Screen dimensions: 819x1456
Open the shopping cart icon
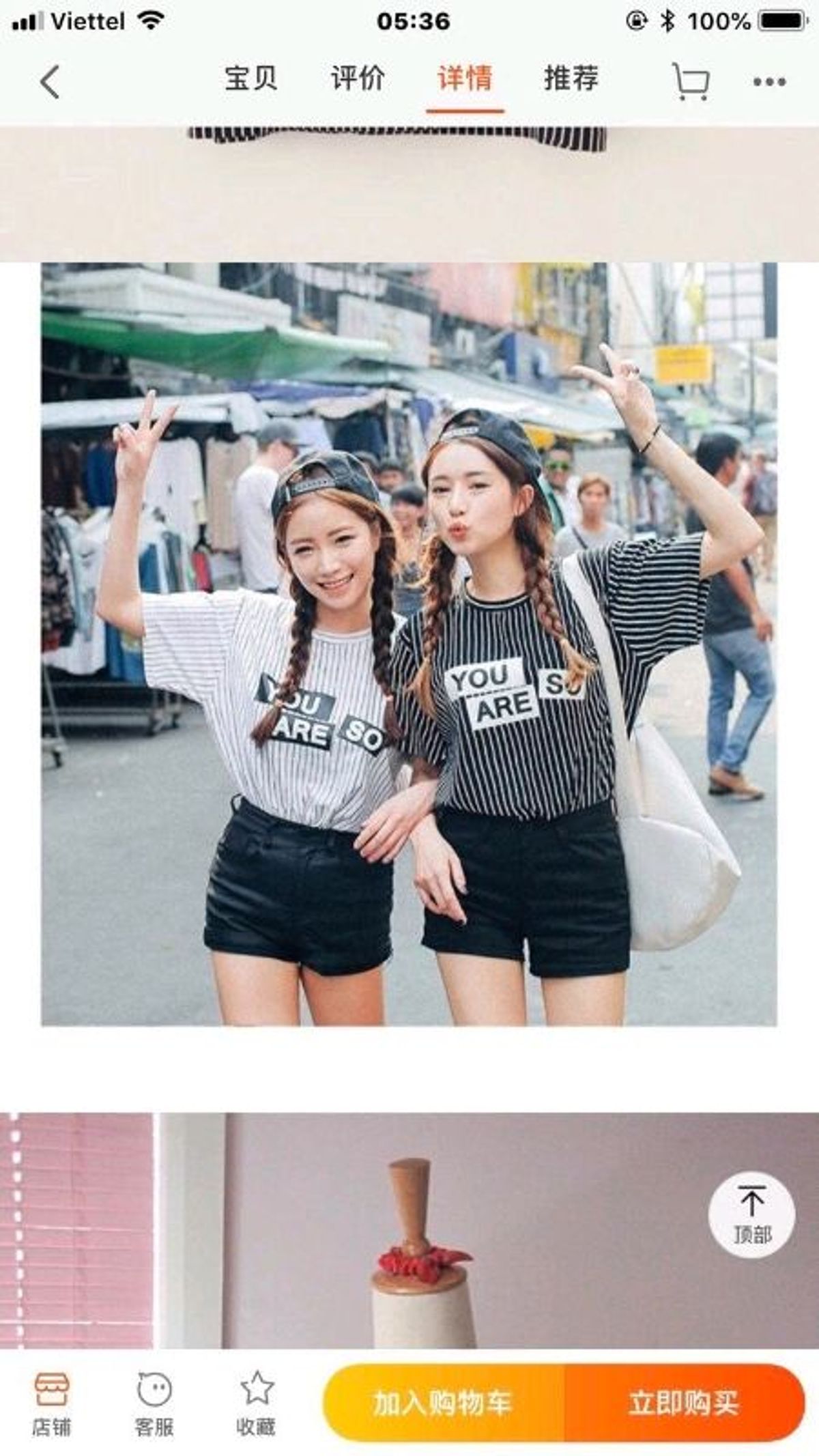(x=691, y=82)
